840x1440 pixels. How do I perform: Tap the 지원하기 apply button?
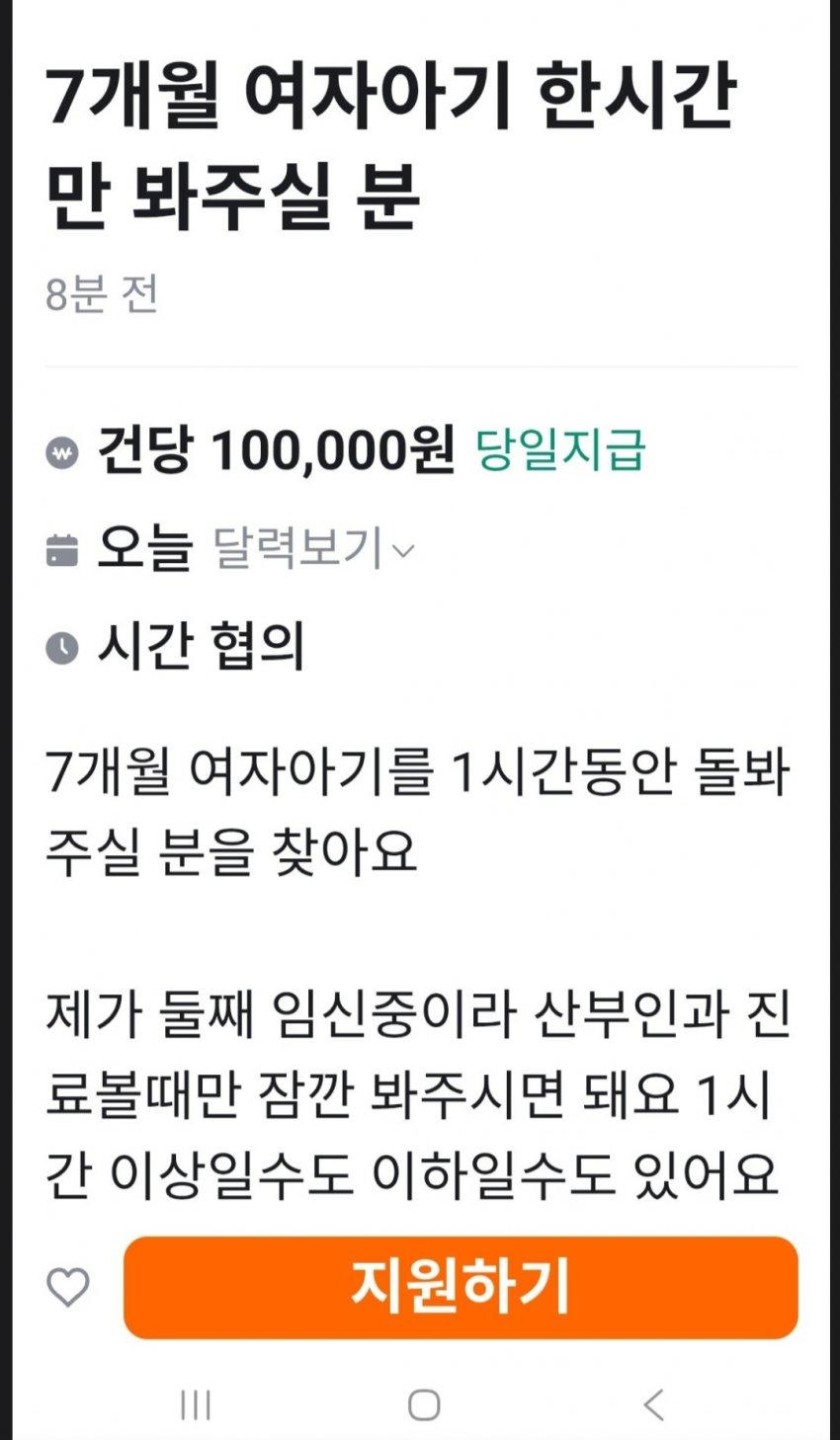click(x=460, y=1287)
